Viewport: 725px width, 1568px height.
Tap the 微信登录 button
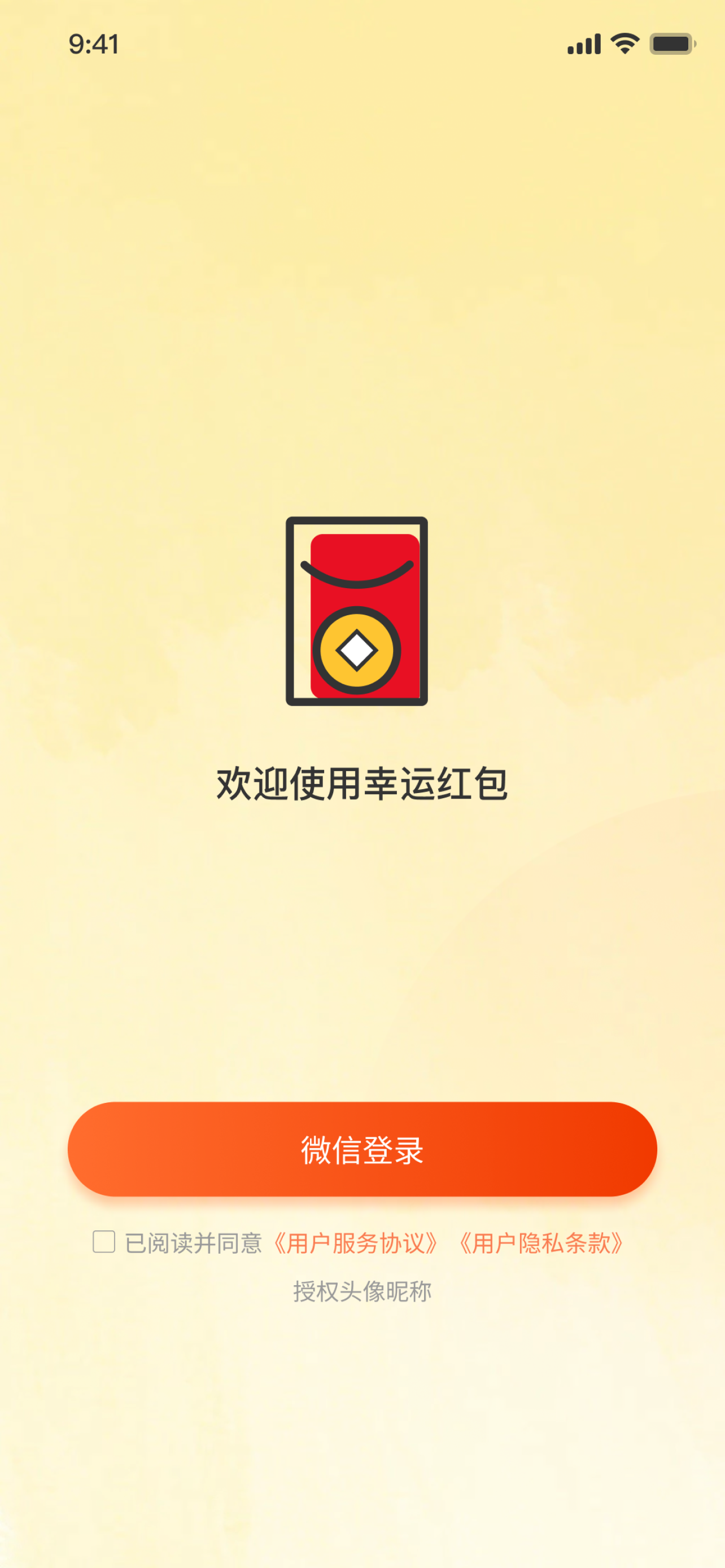(362, 1149)
